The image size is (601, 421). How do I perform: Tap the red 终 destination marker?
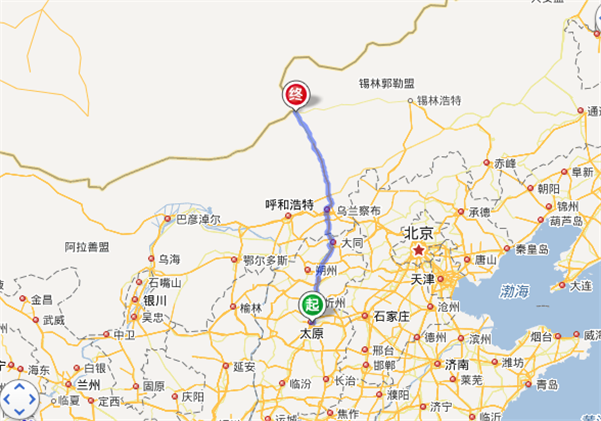click(296, 93)
